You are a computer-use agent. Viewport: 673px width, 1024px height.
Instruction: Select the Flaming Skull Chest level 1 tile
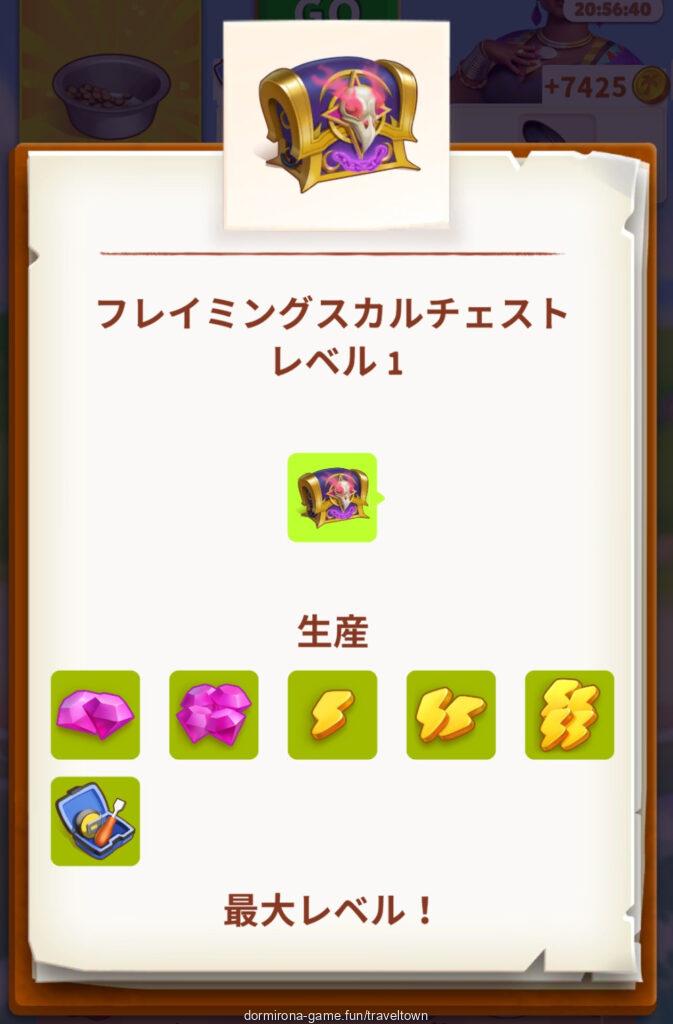[x=332, y=497]
